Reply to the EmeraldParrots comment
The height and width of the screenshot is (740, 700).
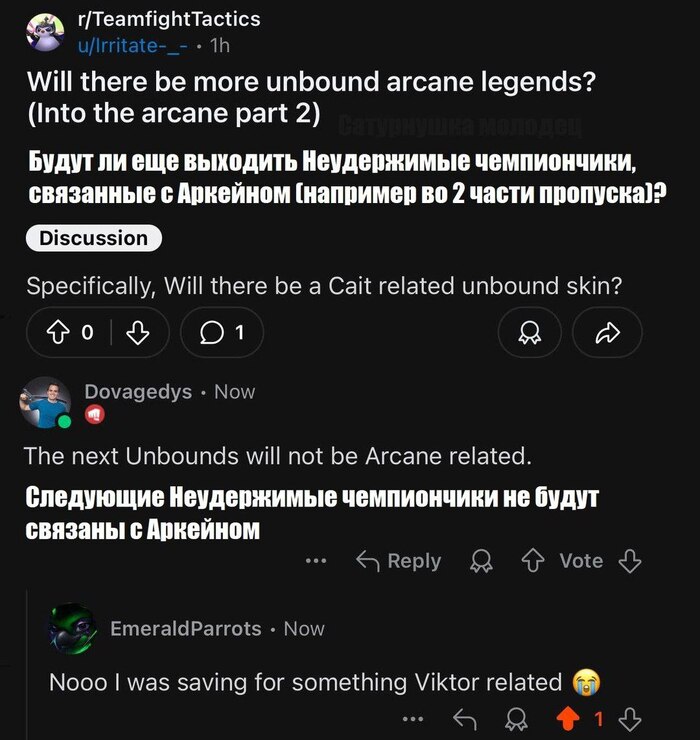pyautogui.click(x=465, y=718)
